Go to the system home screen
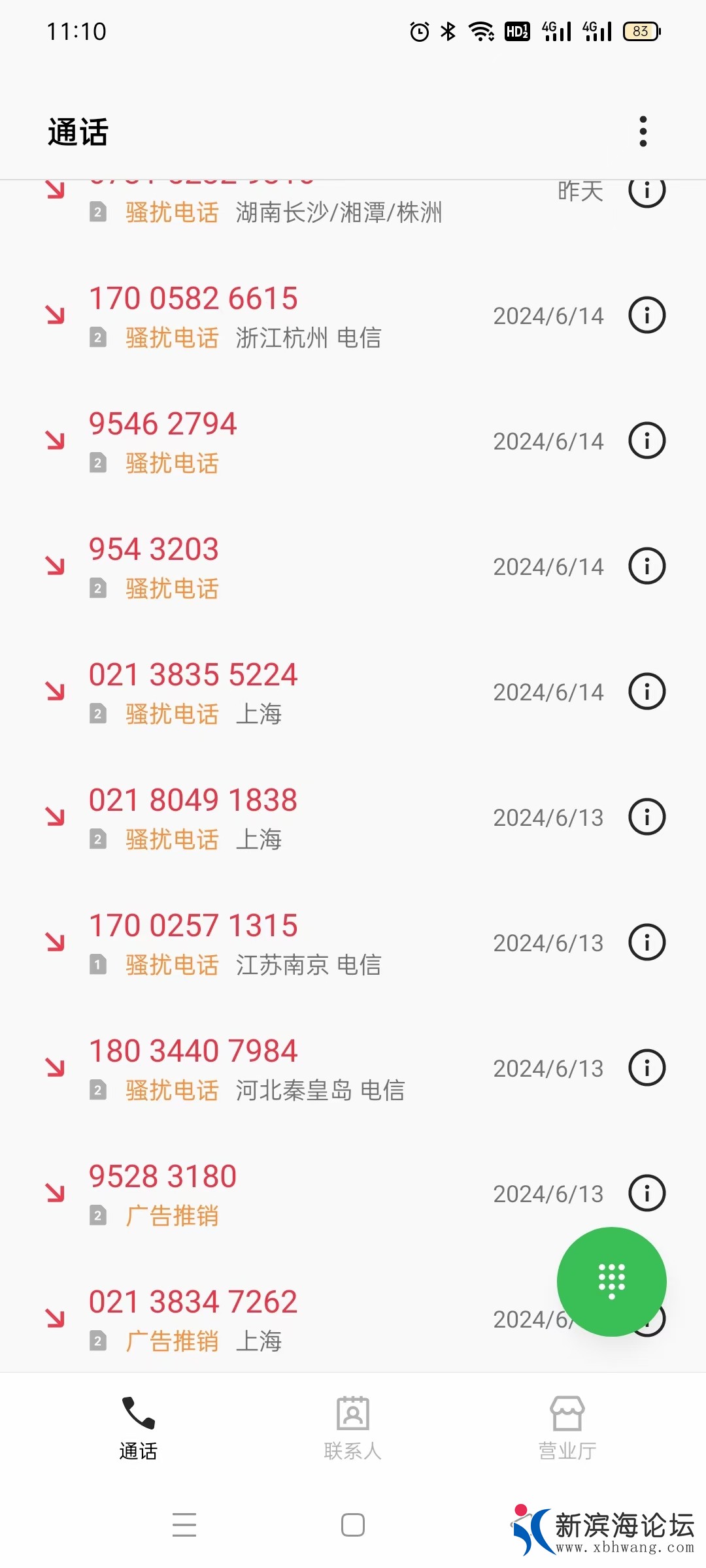706x1568 pixels. click(353, 1525)
